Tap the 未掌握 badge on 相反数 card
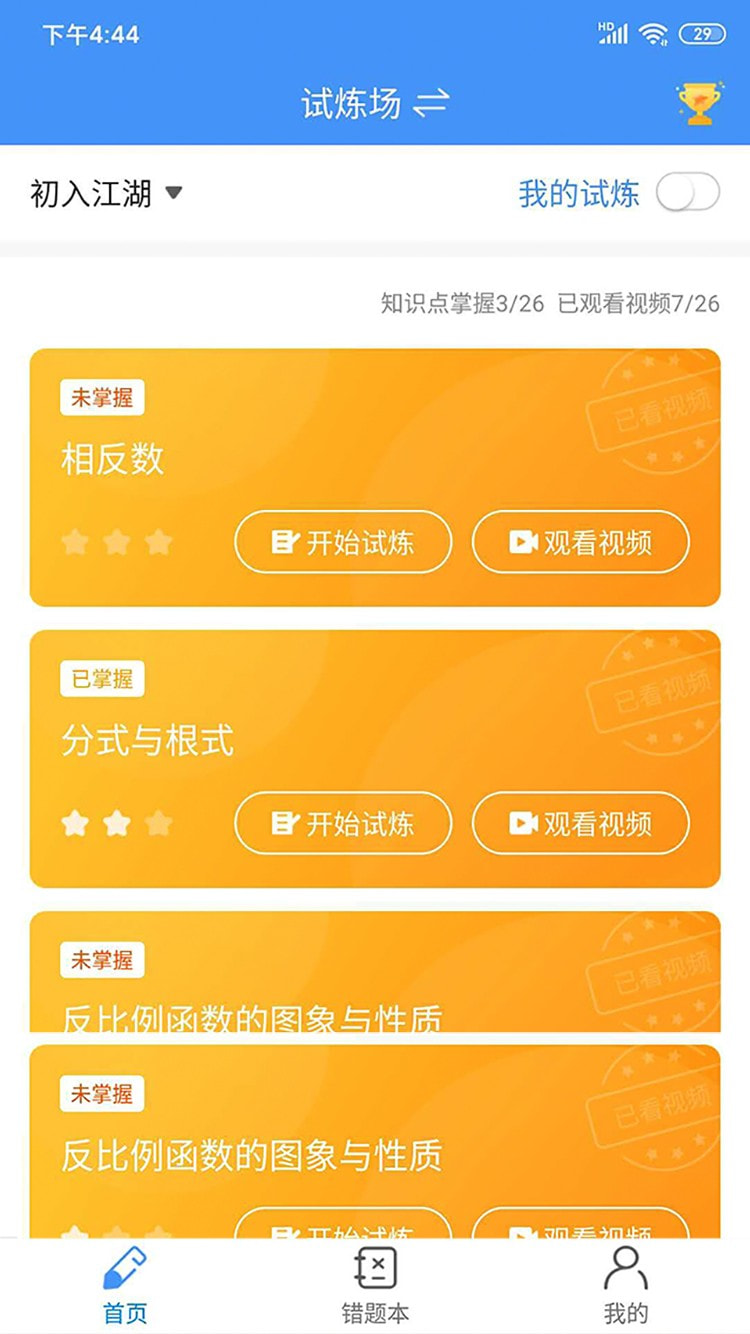The image size is (750, 1334). tap(102, 397)
